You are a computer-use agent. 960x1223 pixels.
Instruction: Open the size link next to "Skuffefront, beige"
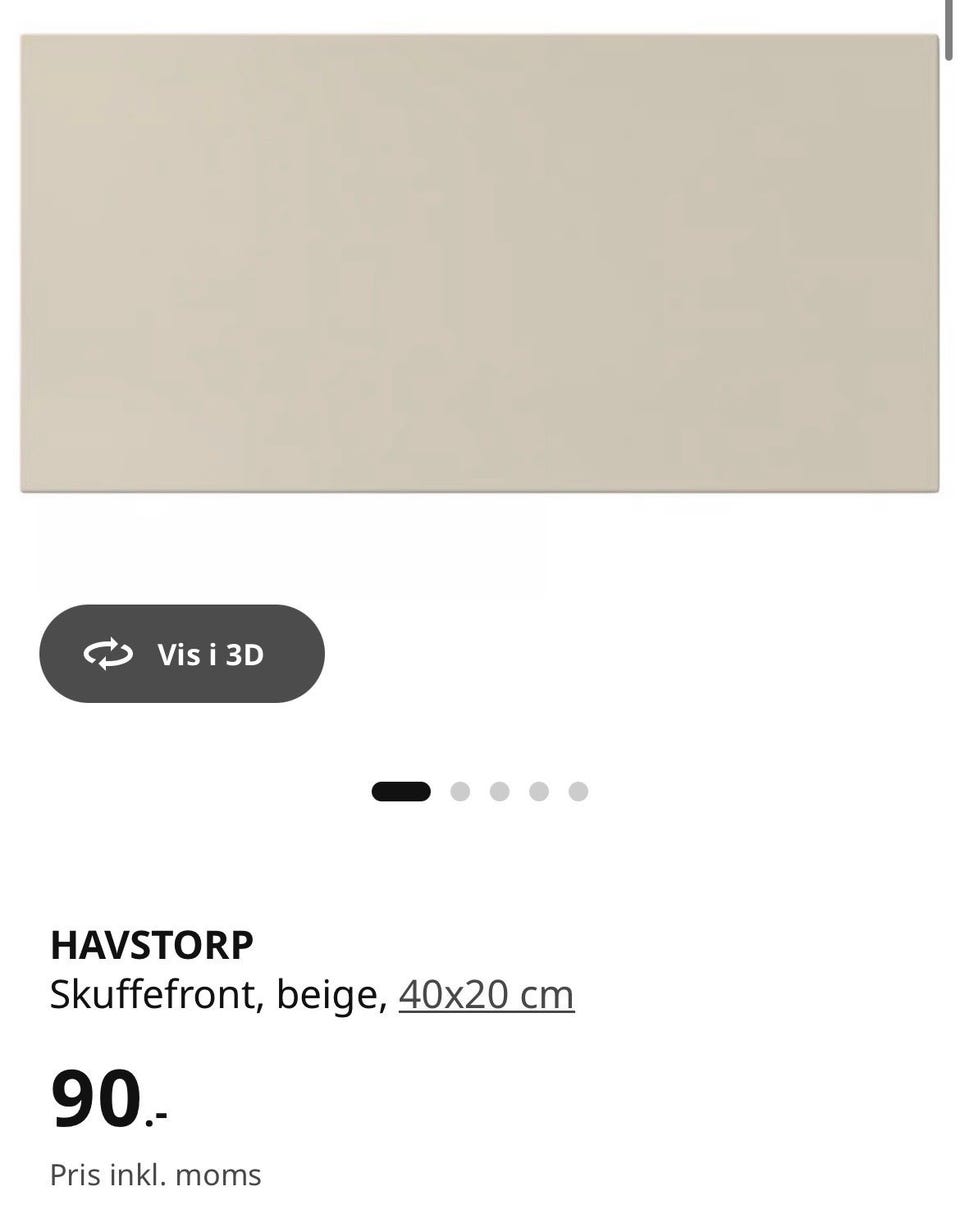486,994
